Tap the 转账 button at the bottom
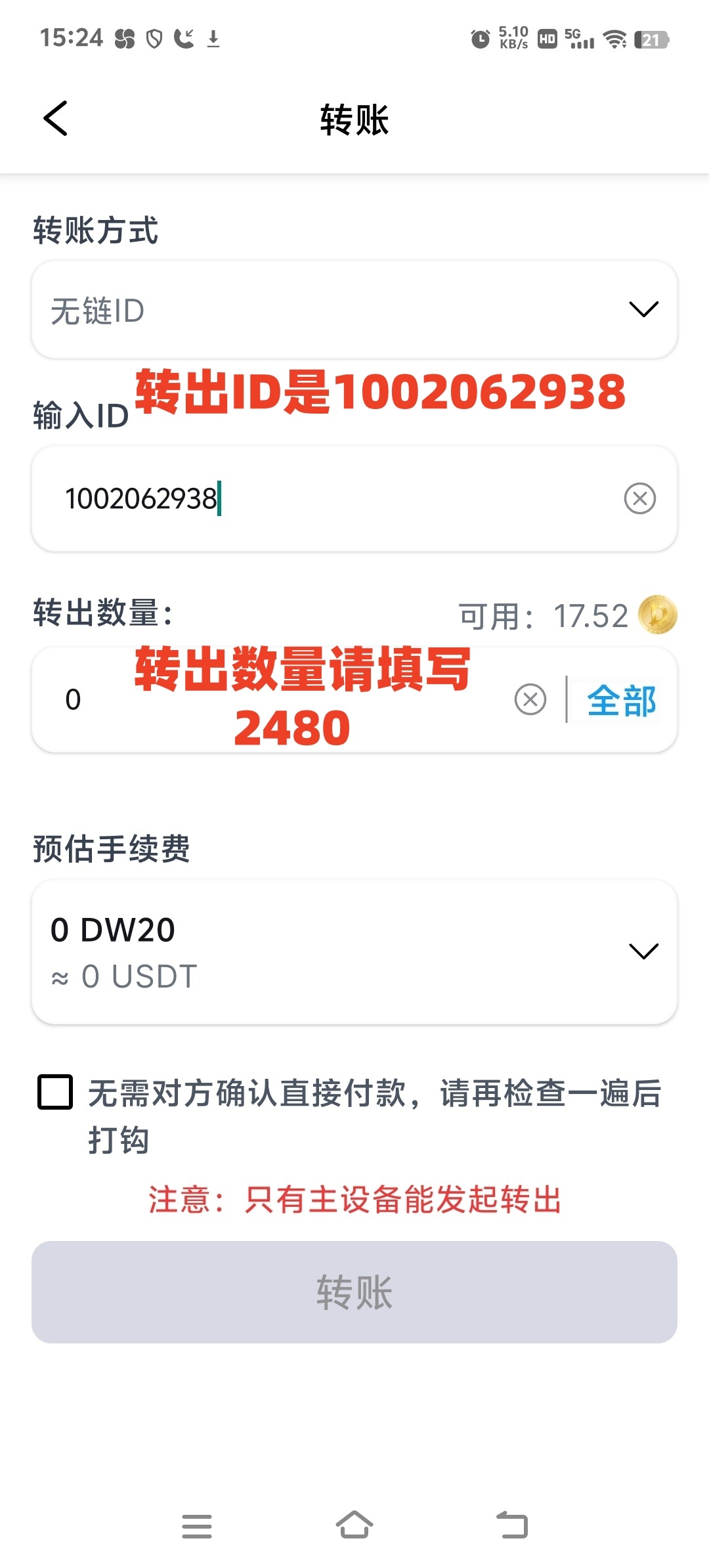Image resolution: width=709 pixels, height=1568 pixels. 354,1292
